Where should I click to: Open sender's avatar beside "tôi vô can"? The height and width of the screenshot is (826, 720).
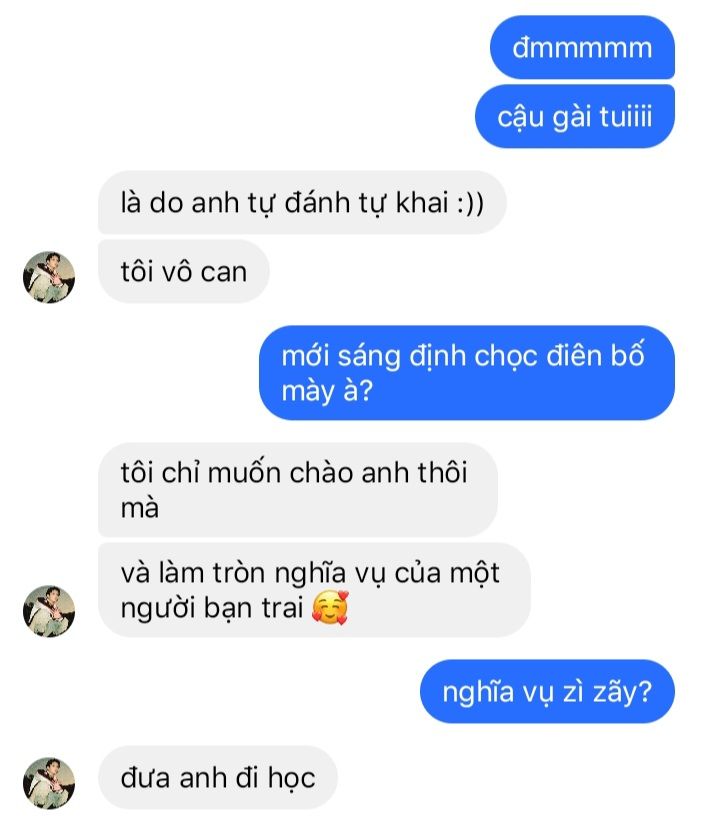click(x=49, y=277)
